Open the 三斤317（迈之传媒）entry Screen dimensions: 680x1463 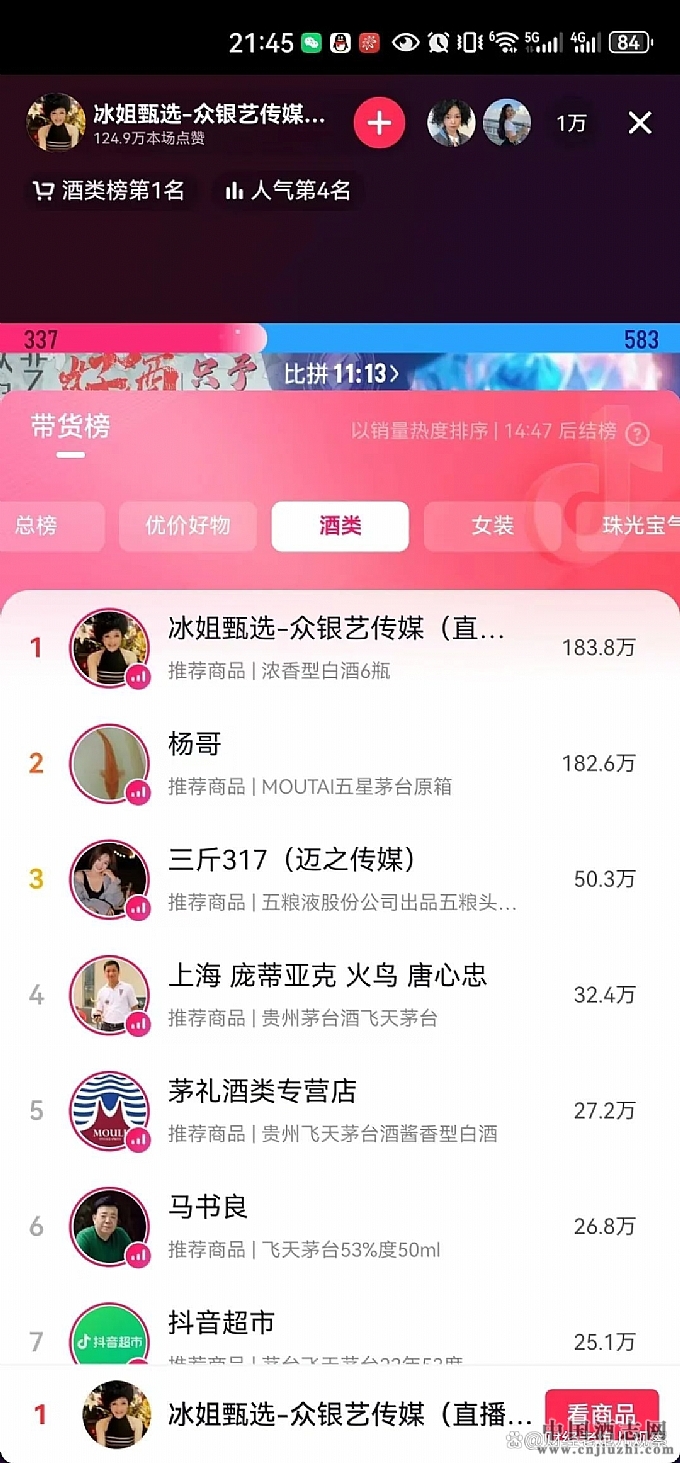click(338, 879)
